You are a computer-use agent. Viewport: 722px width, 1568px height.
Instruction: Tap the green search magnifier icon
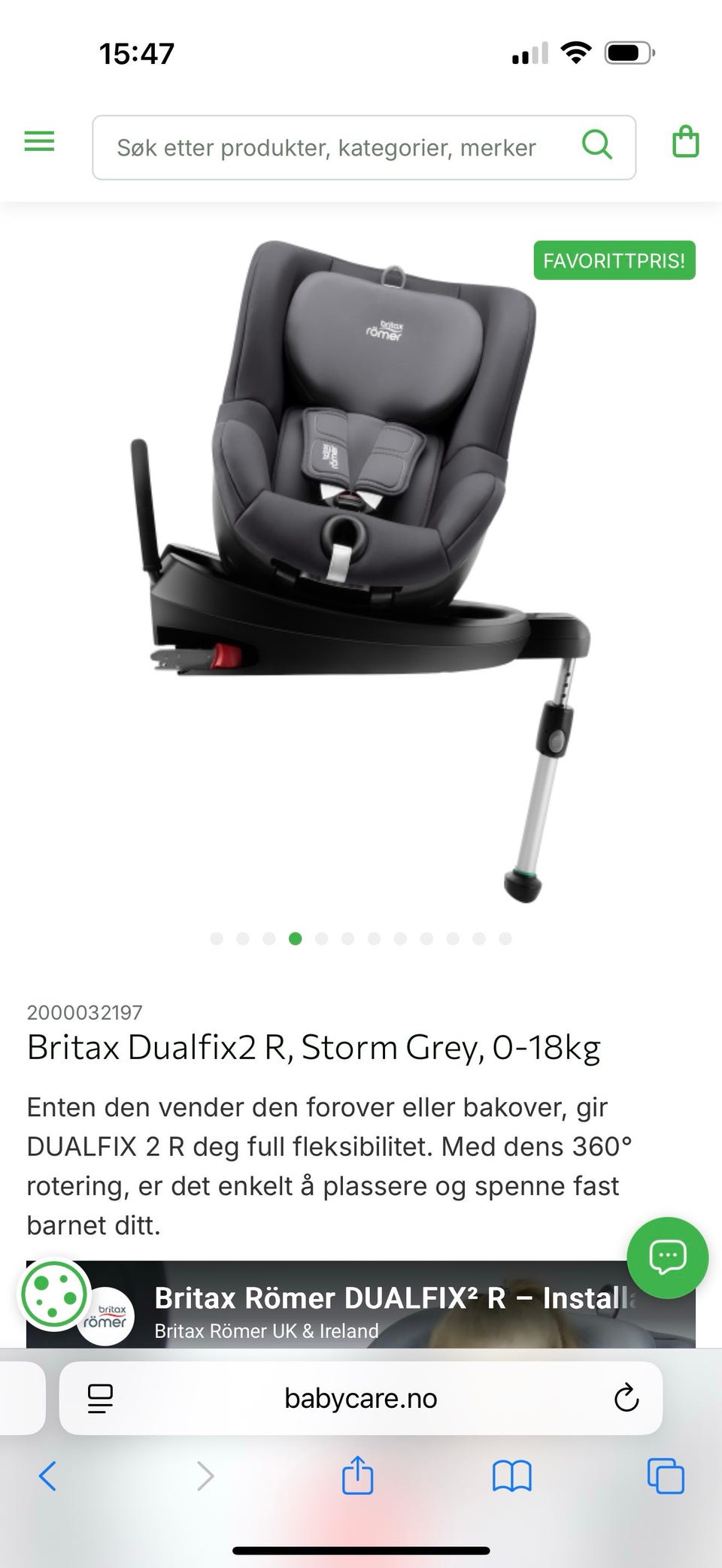(x=597, y=144)
